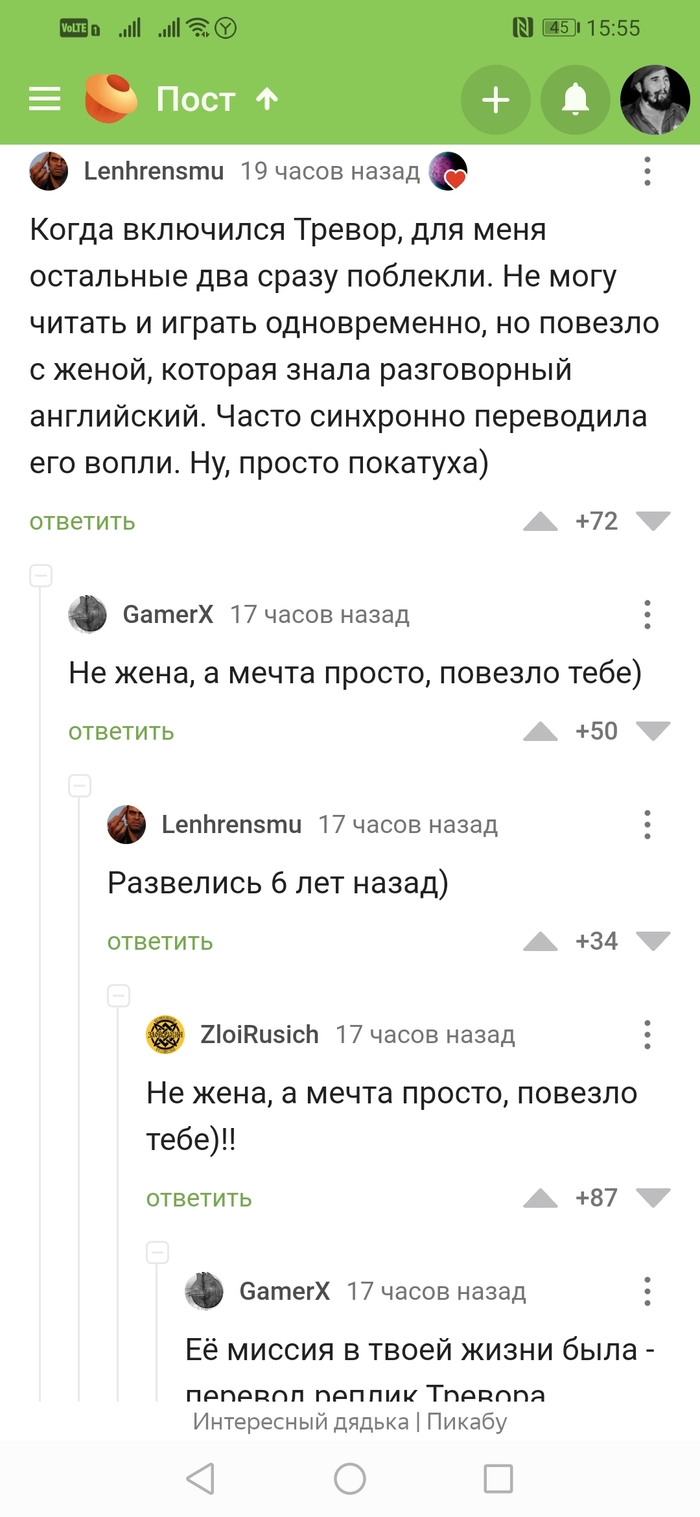Jump to the post top via the "Пост" arrow
Screen dimensions: 700x1517
267,99
